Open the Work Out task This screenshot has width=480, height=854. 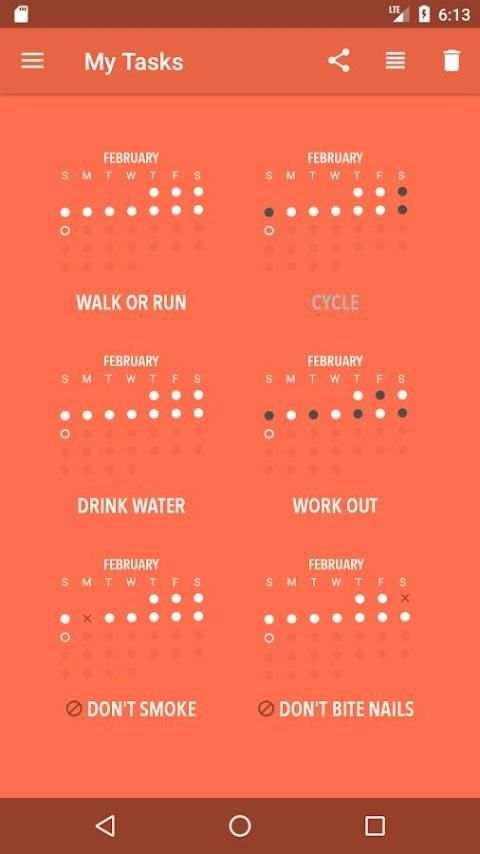[x=335, y=505]
